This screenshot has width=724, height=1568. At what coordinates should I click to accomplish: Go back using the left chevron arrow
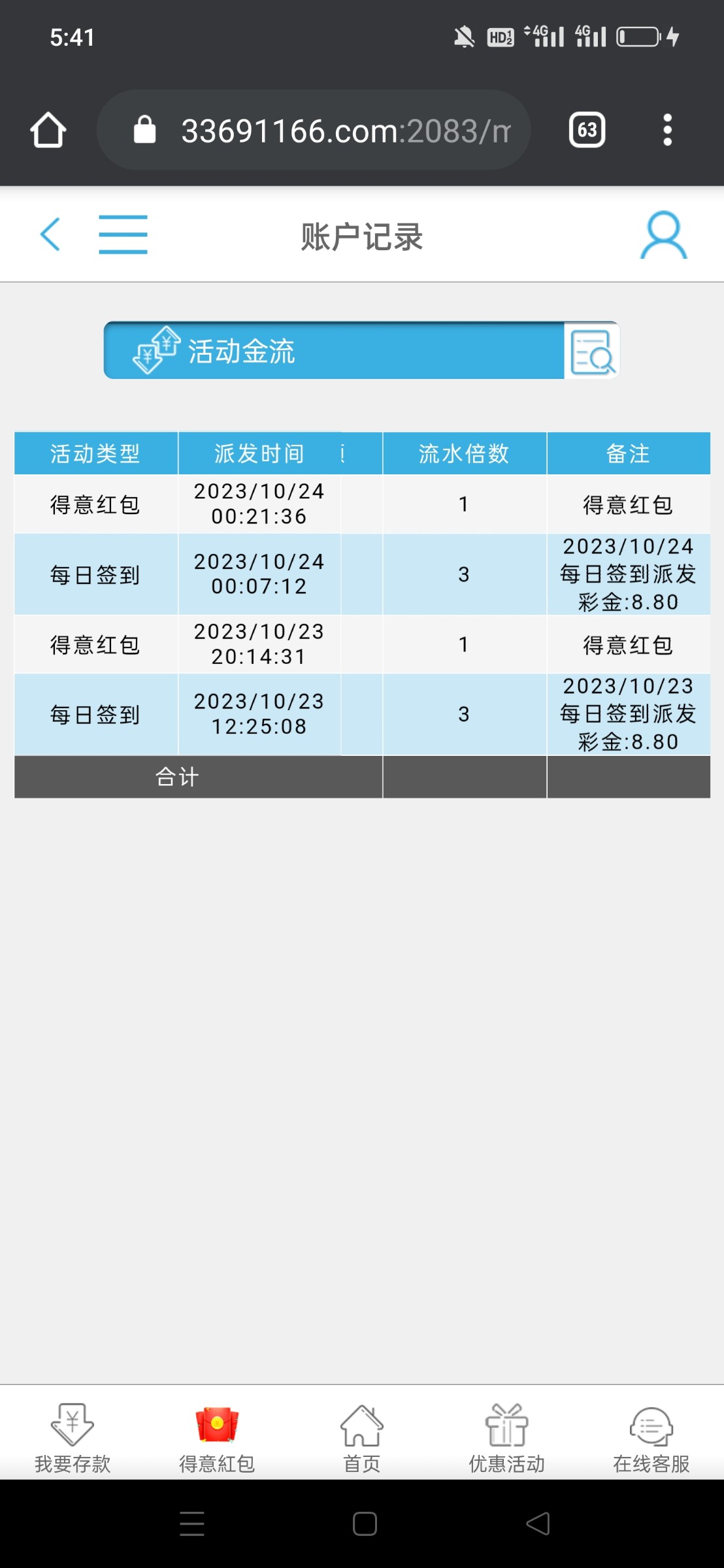pos(52,234)
